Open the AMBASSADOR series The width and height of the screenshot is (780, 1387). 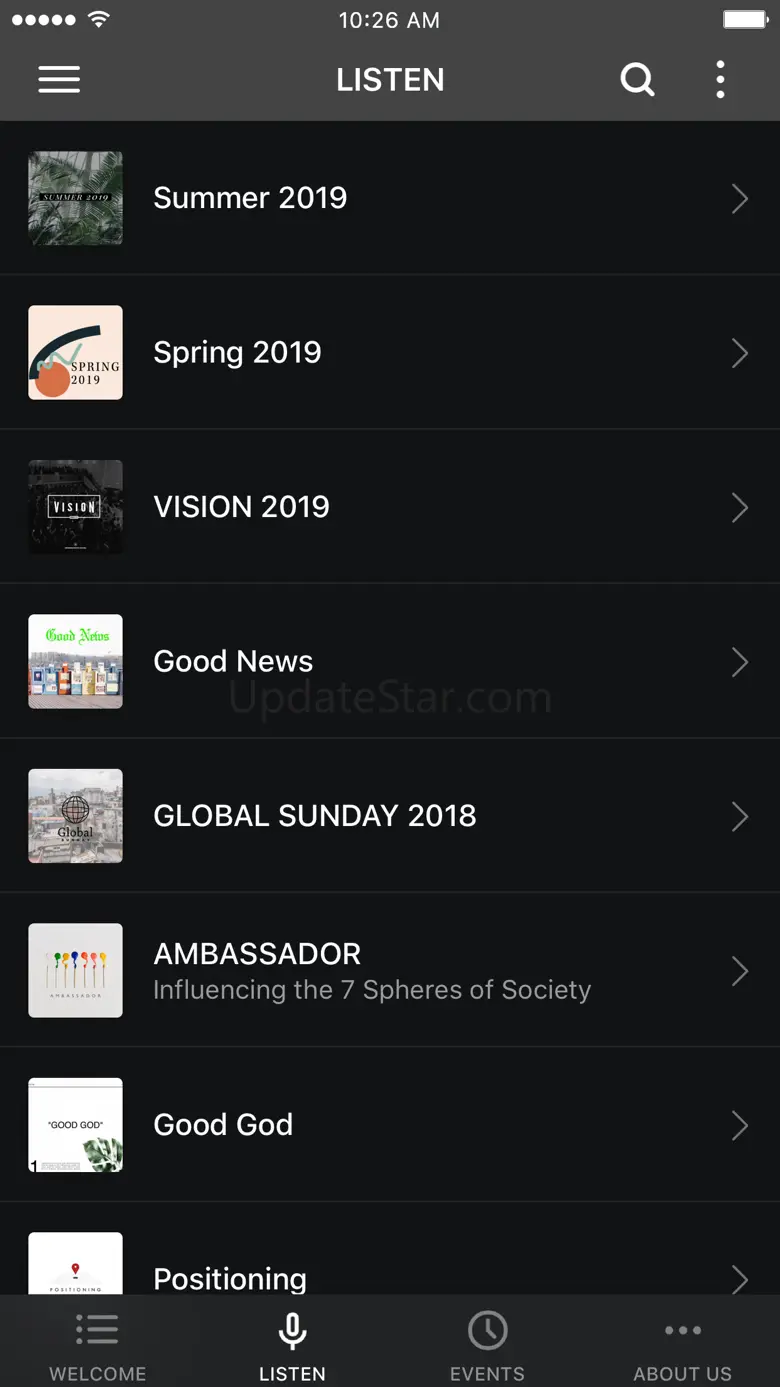tap(390, 970)
